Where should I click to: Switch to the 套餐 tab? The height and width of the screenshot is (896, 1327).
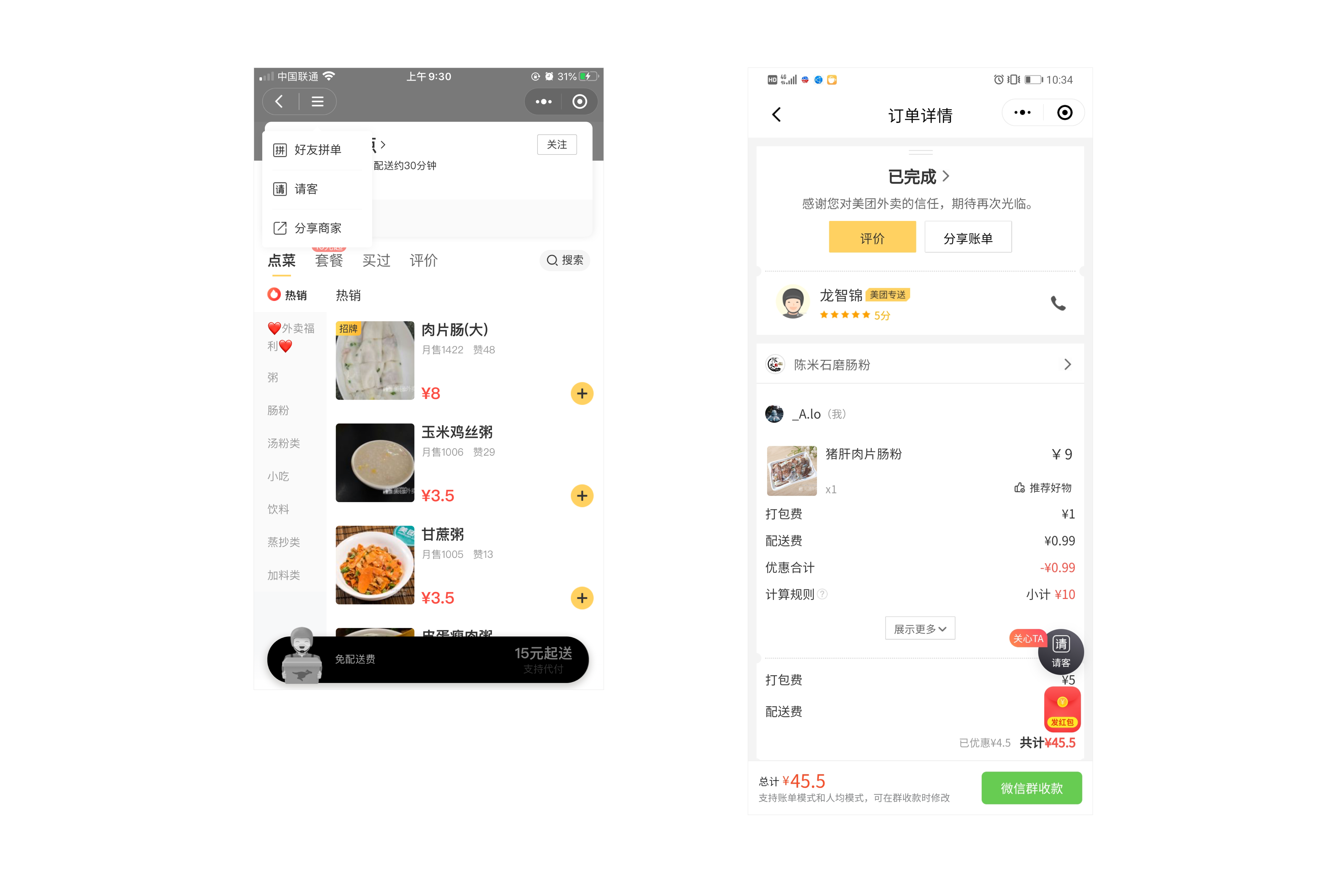pos(329,261)
